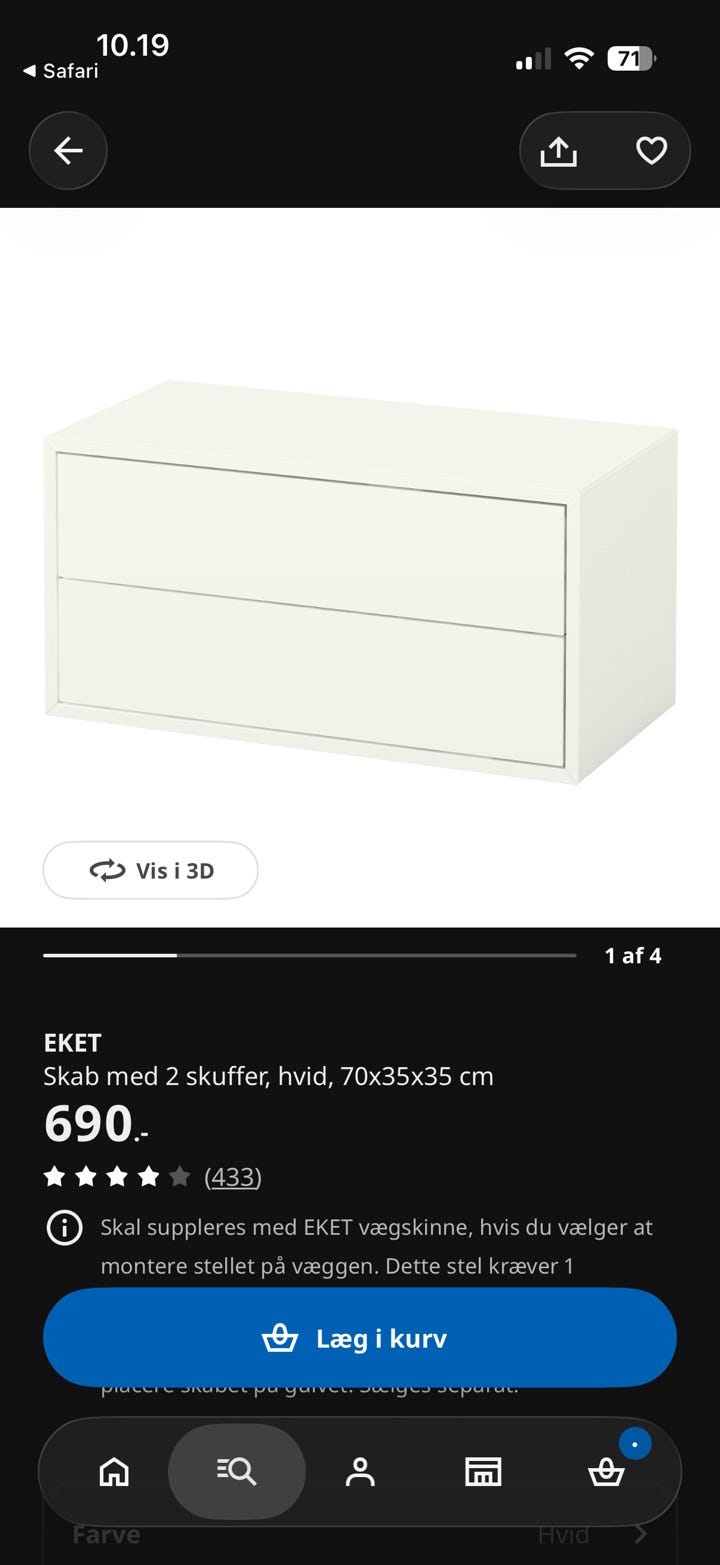Tap Læg i kurv button
The width and height of the screenshot is (720, 1565).
[360, 1338]
